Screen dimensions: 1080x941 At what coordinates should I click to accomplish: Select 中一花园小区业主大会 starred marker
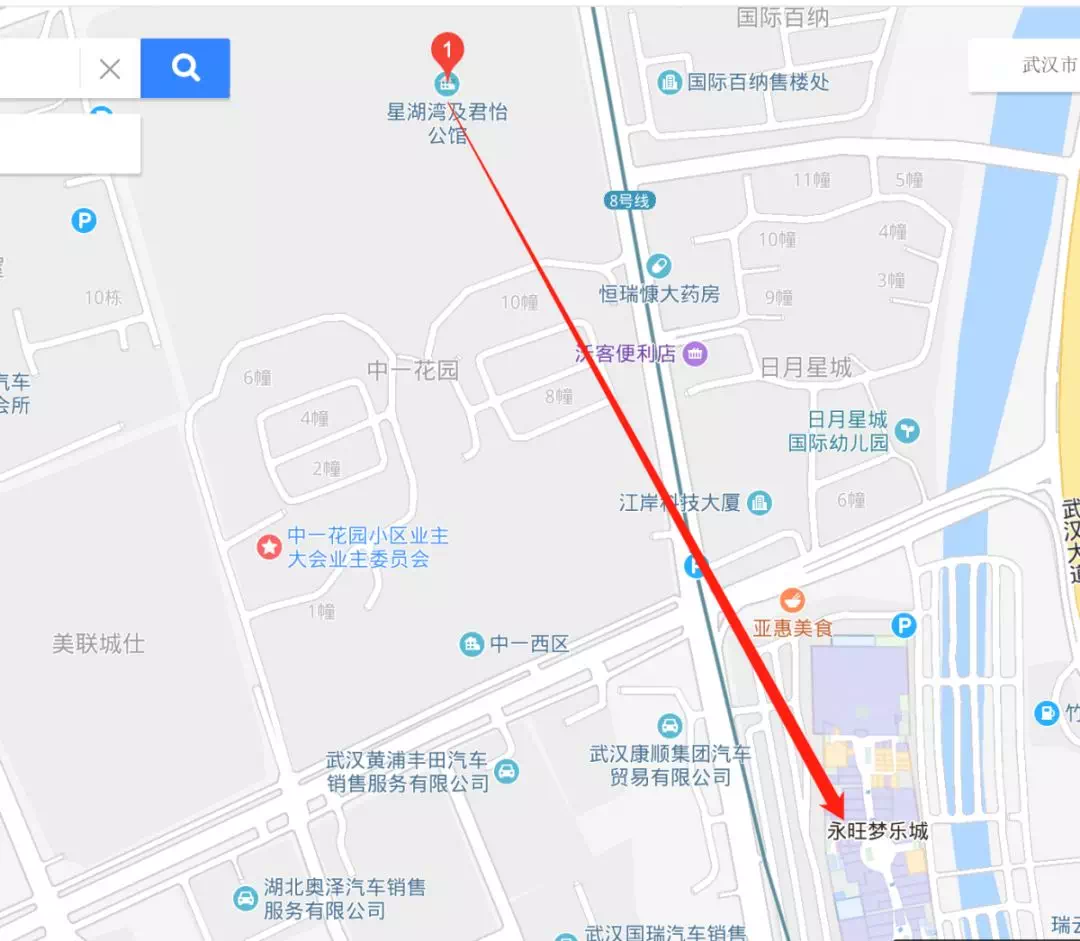(x=268, y=547)
